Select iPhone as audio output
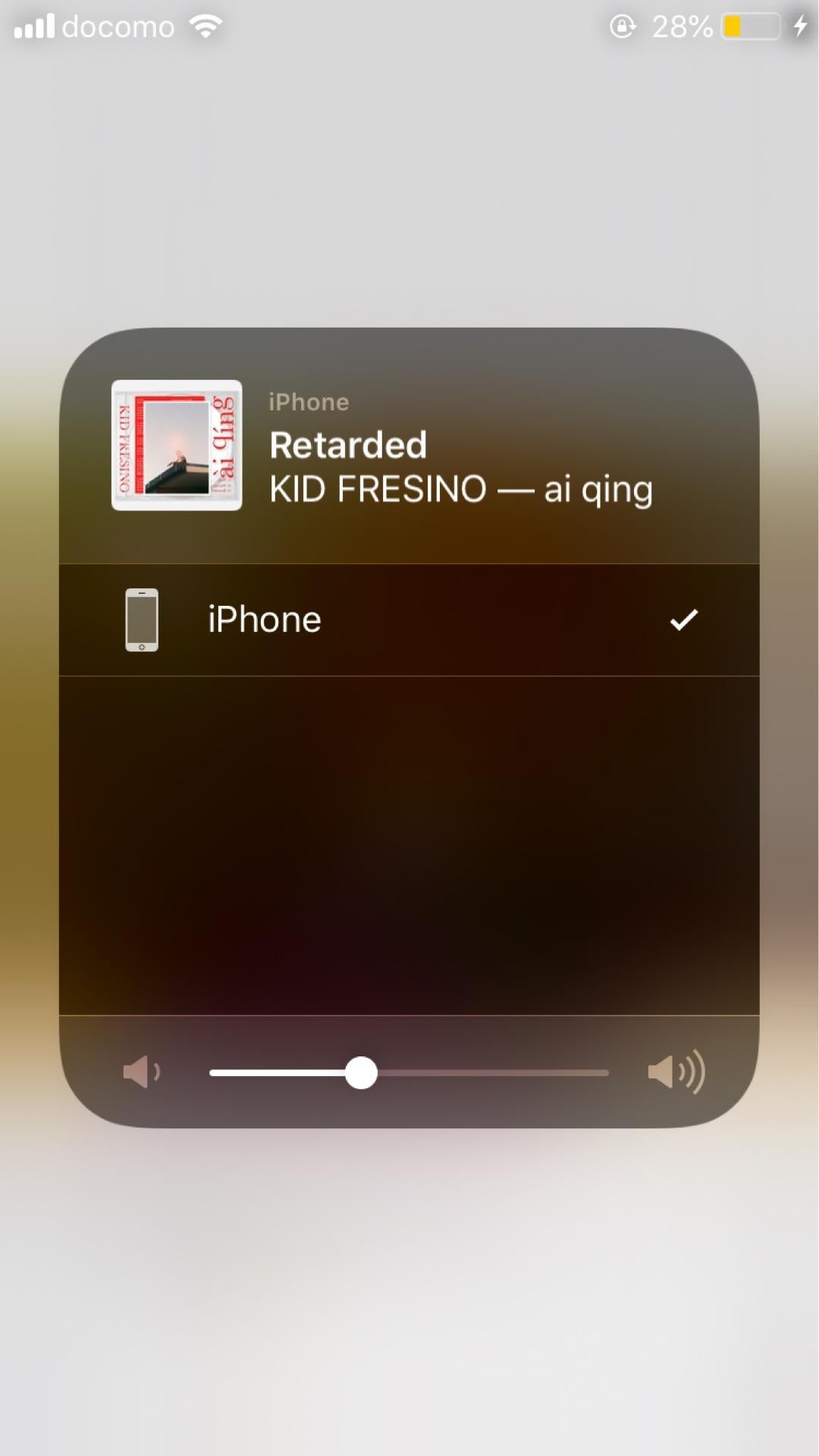 point(409,620)
